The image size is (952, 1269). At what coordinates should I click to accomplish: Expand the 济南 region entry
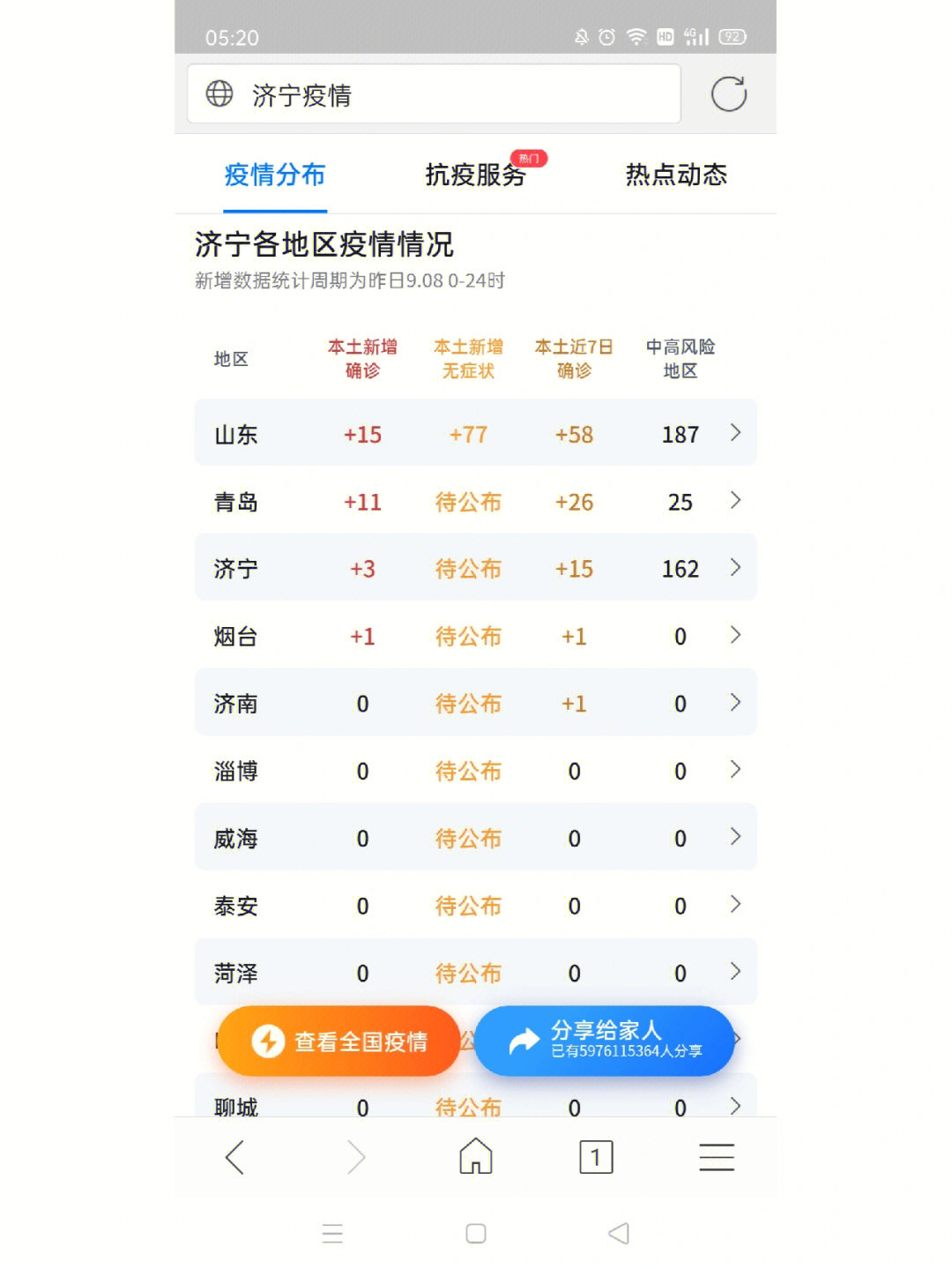tap(475, 703)
